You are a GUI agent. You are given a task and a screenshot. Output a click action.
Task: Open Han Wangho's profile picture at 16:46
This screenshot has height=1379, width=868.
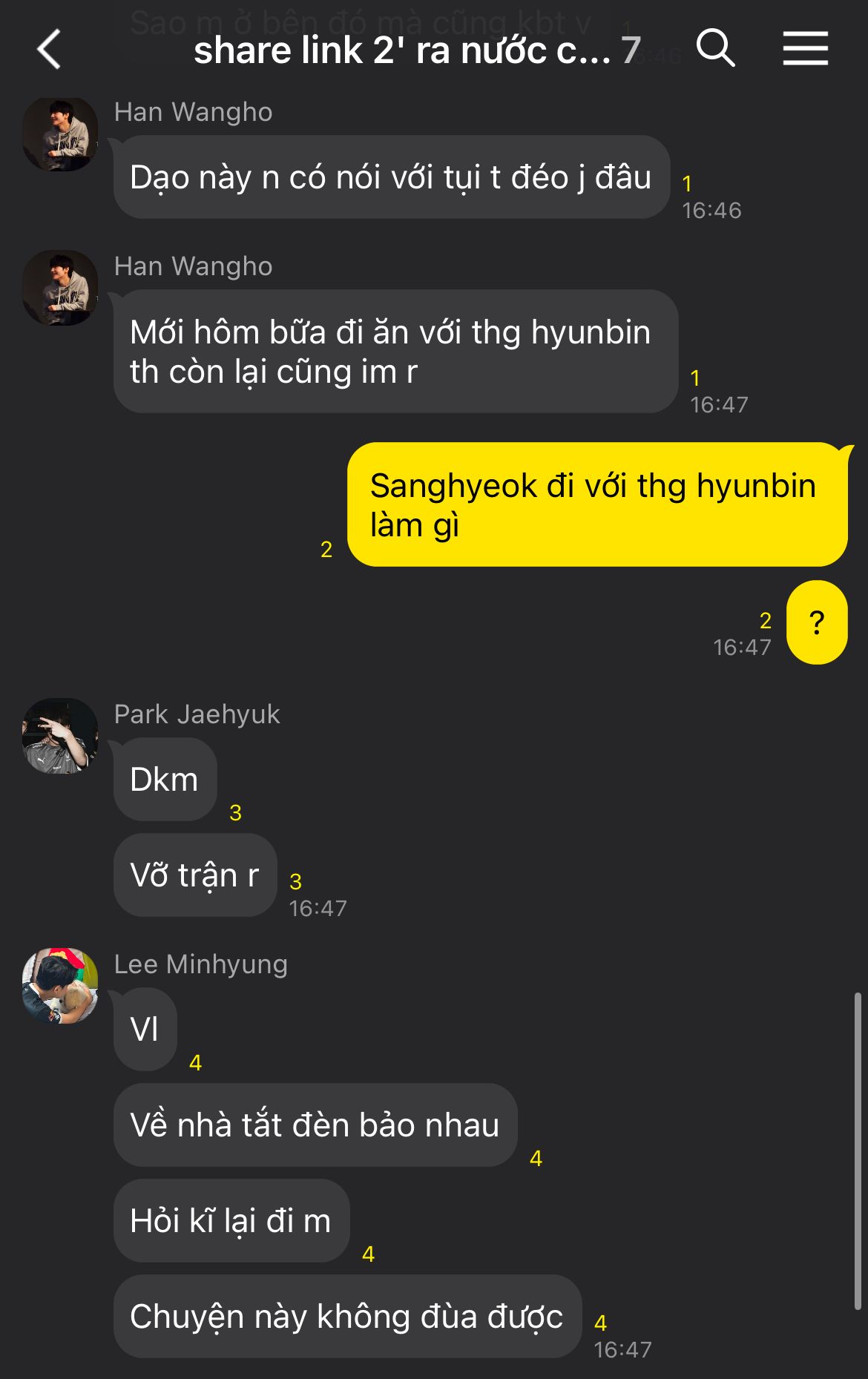(x=60, y=134)
